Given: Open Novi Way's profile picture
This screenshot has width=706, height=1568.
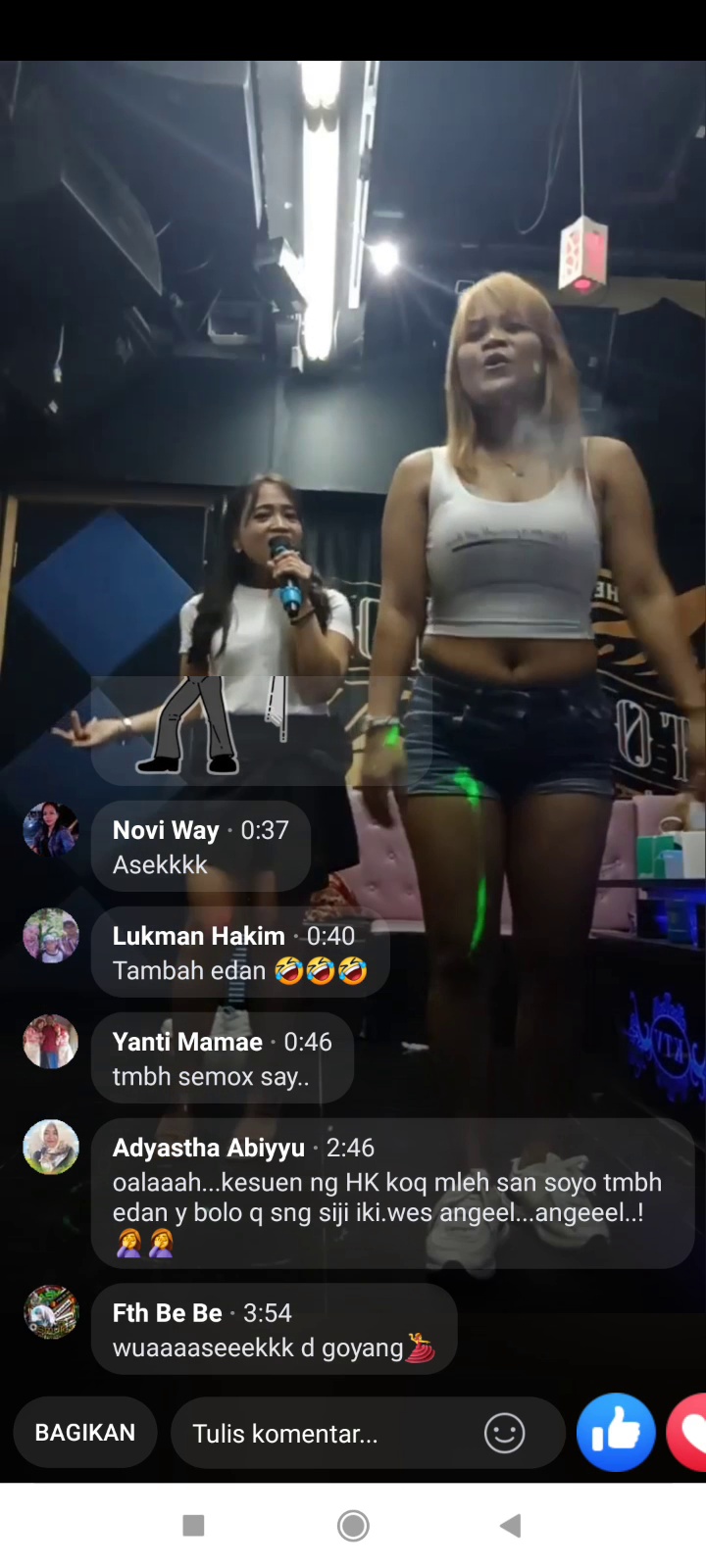Looking at the screenshot, I should [50, 830].
